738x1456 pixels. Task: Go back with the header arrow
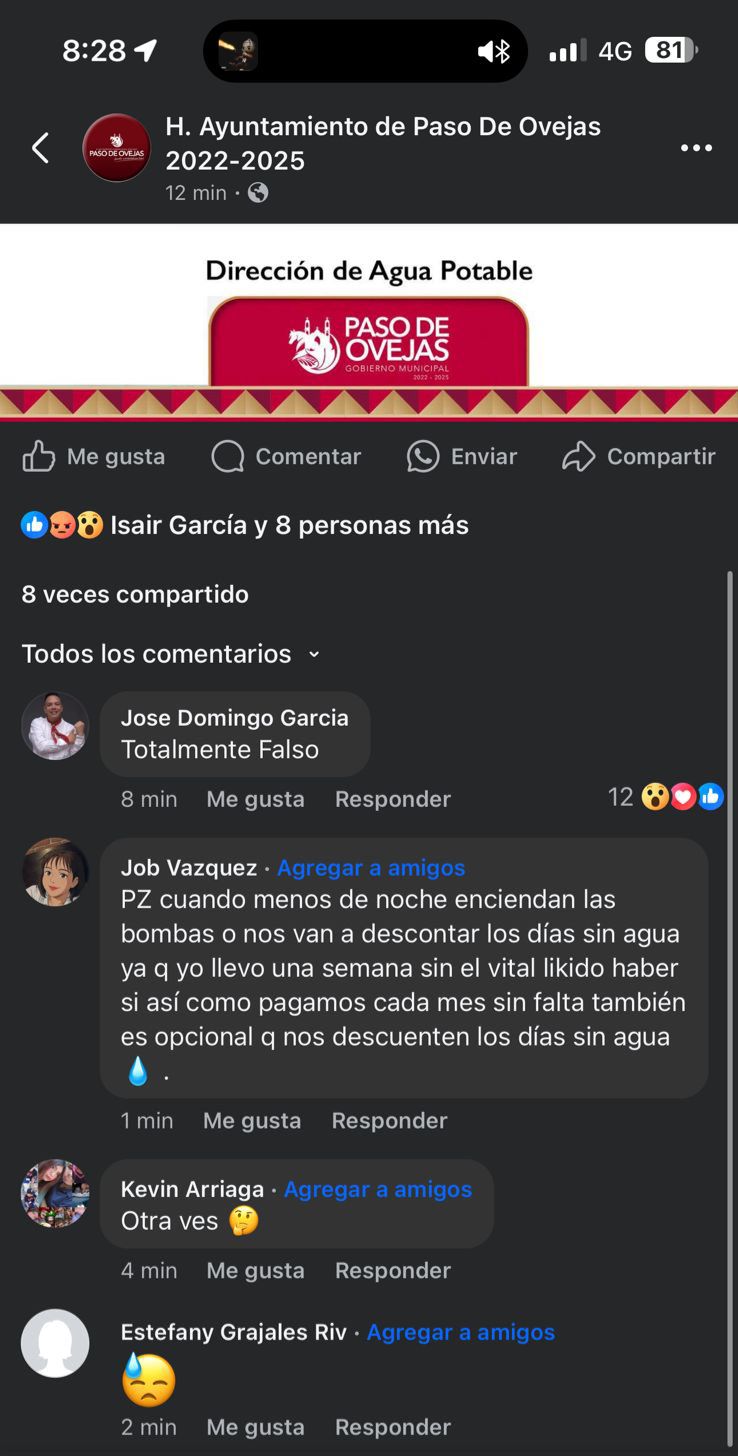tap(40, 148)
